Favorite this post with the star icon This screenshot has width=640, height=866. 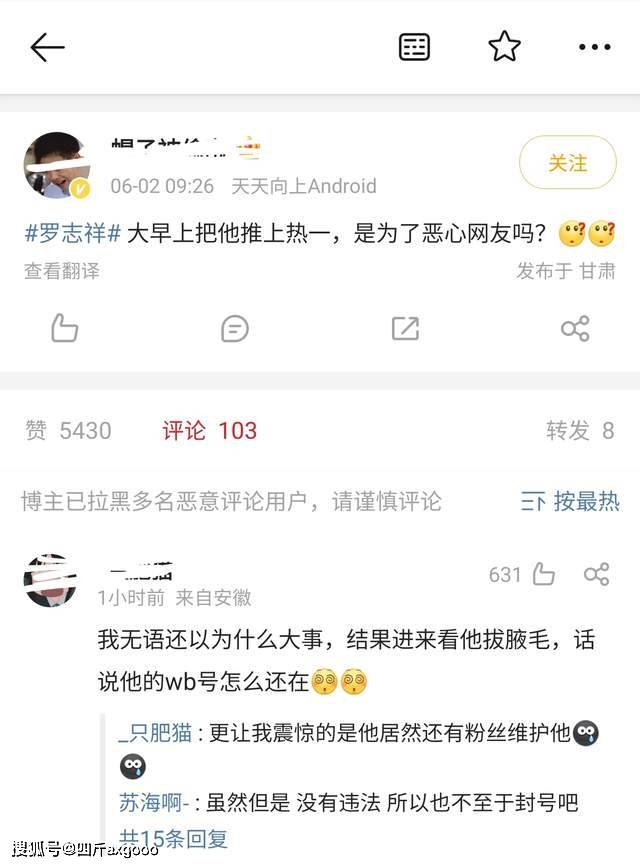click(504, 47)
